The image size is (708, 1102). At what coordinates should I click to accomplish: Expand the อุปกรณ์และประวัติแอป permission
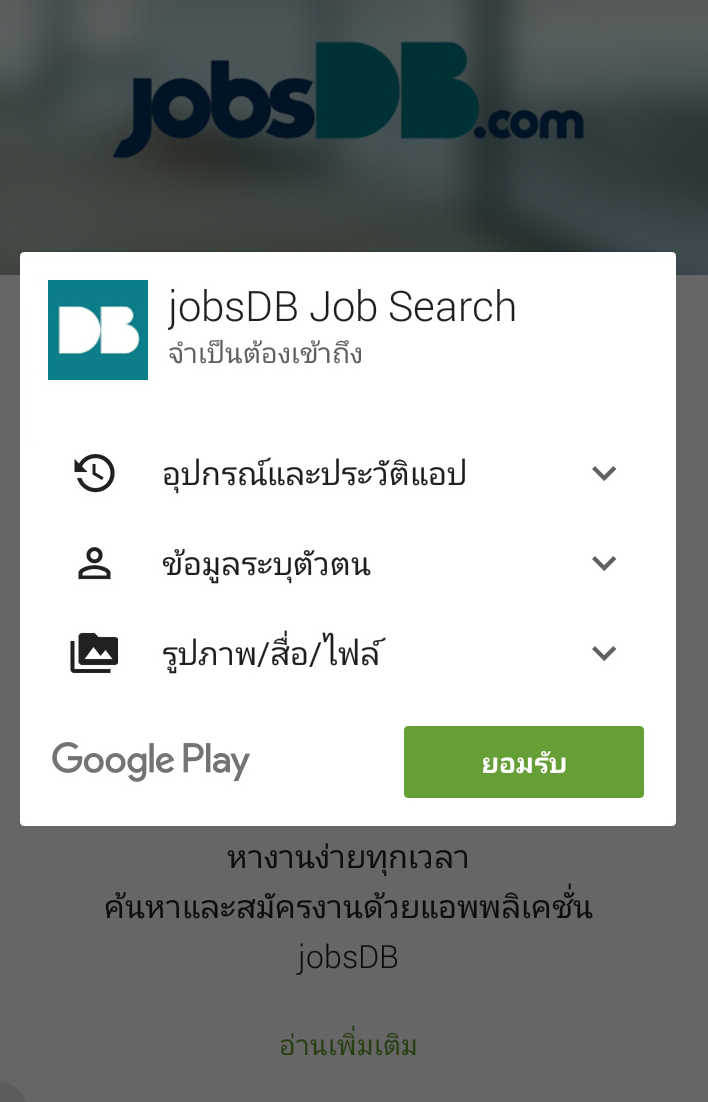(603, 473)
